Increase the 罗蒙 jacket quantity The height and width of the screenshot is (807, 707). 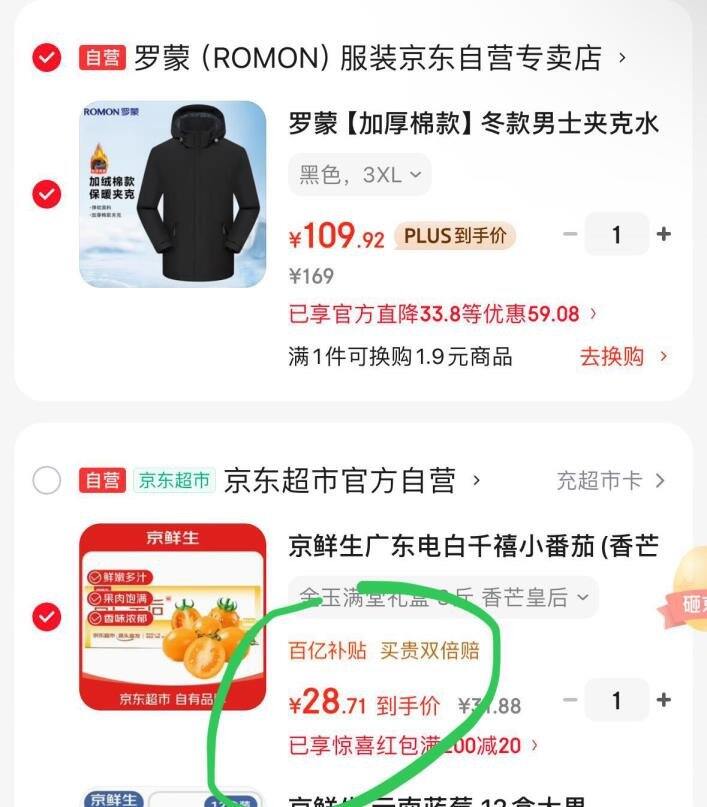[663, 235]
